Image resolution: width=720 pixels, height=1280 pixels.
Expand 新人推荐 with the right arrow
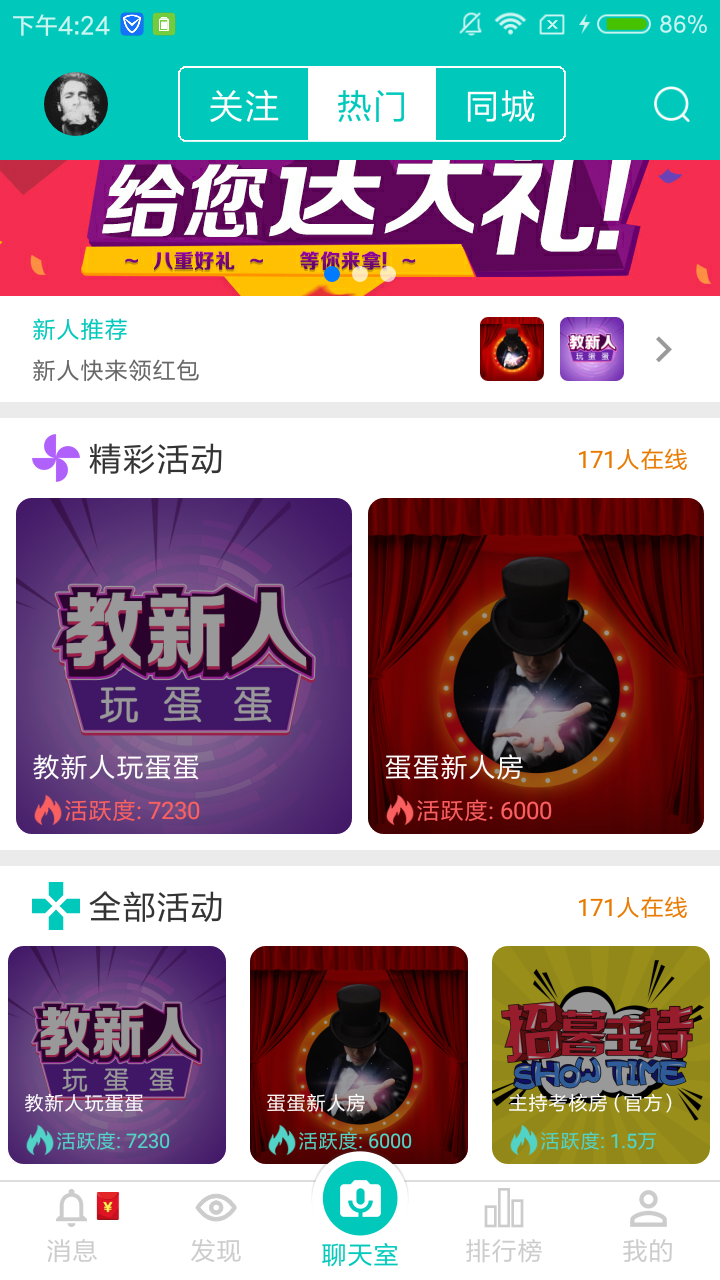pos(661,349)
